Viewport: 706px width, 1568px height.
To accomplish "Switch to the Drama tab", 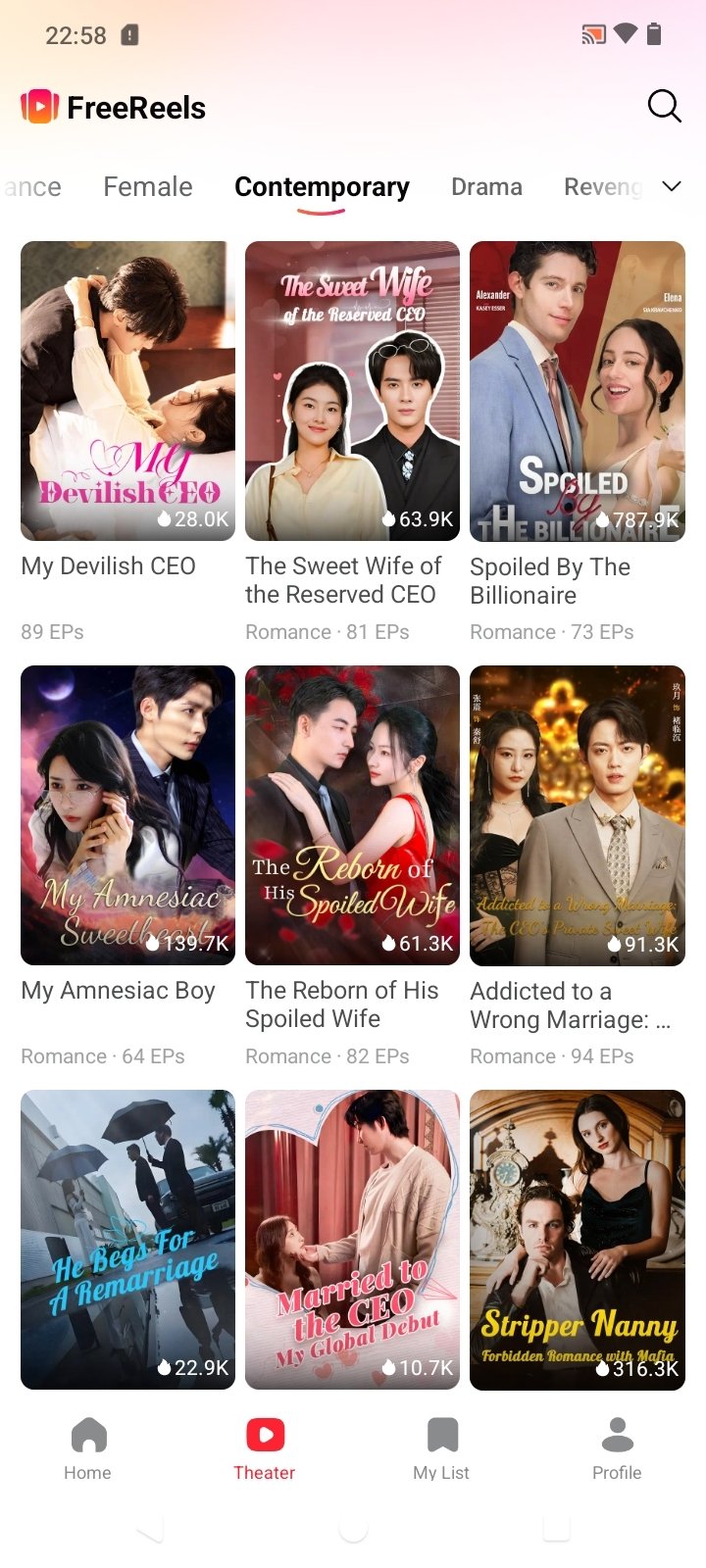I will pos(486,186).
